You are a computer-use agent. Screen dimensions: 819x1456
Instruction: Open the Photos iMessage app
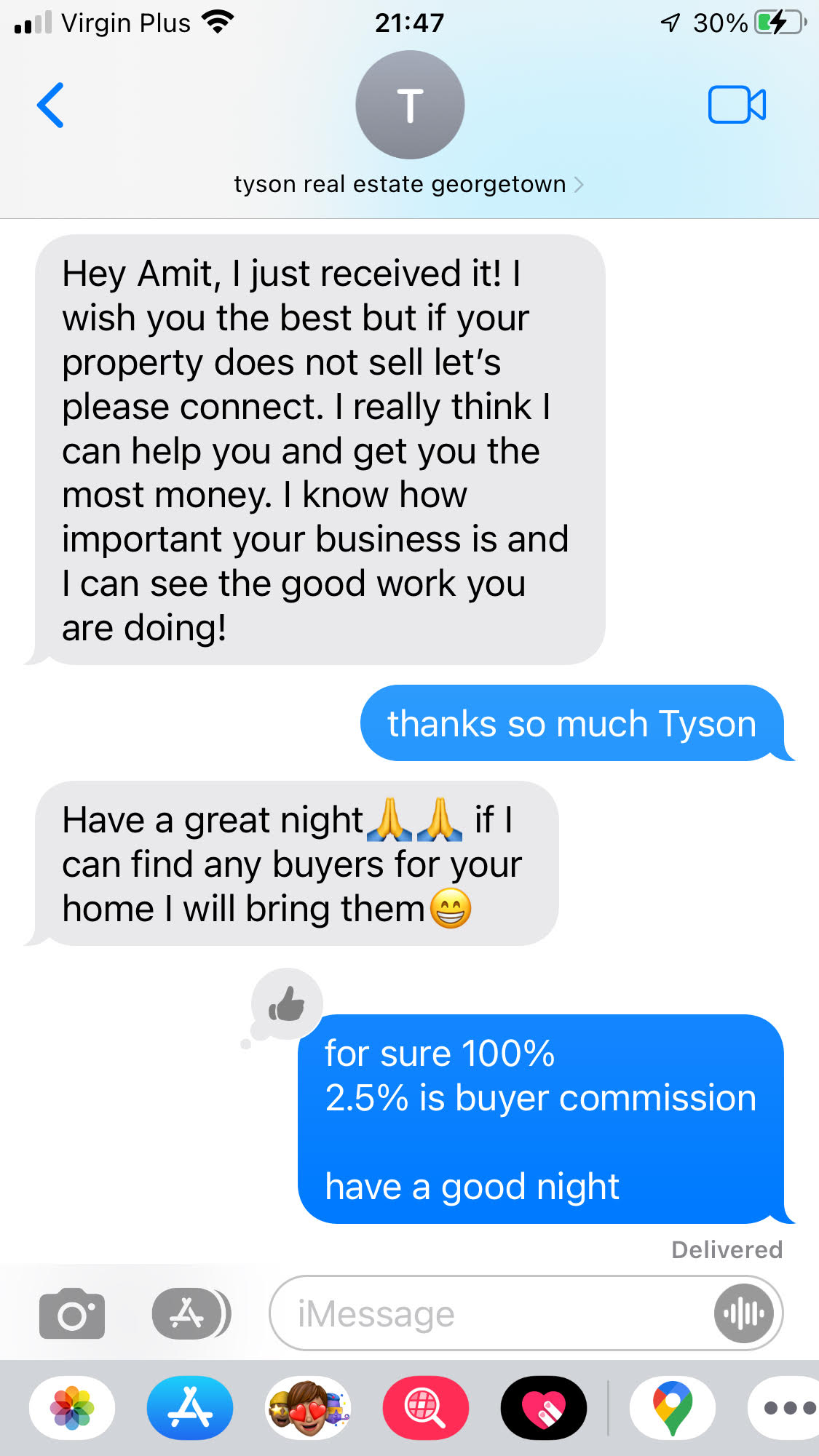[72, 1408]
